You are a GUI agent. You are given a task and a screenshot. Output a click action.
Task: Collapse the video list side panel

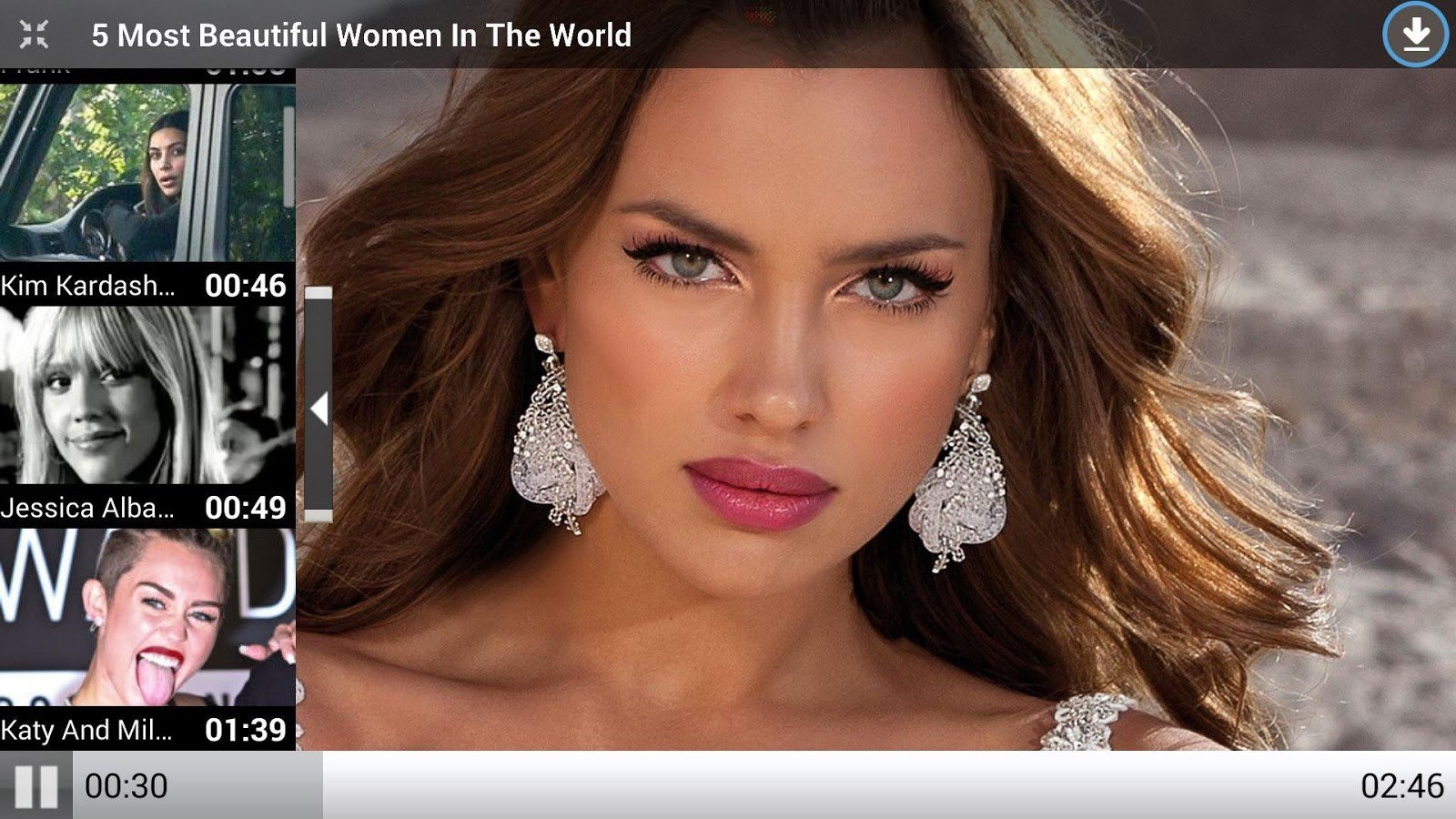pos(318,408)
